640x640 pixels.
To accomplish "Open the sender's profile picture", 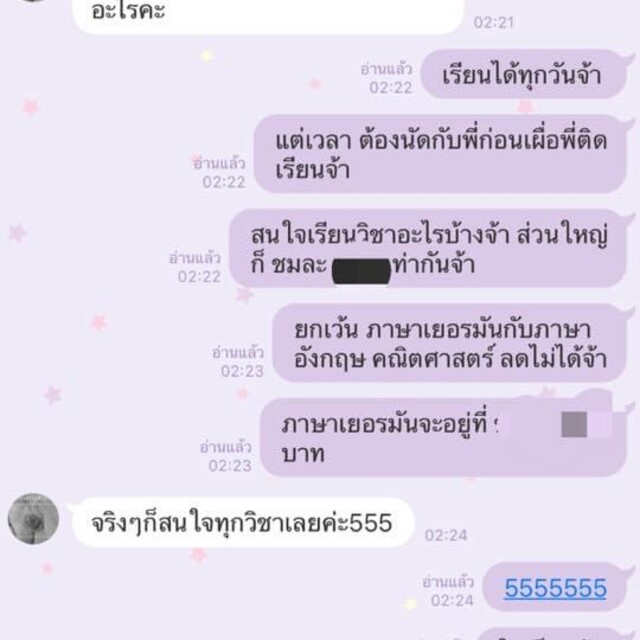I will 33,519.
